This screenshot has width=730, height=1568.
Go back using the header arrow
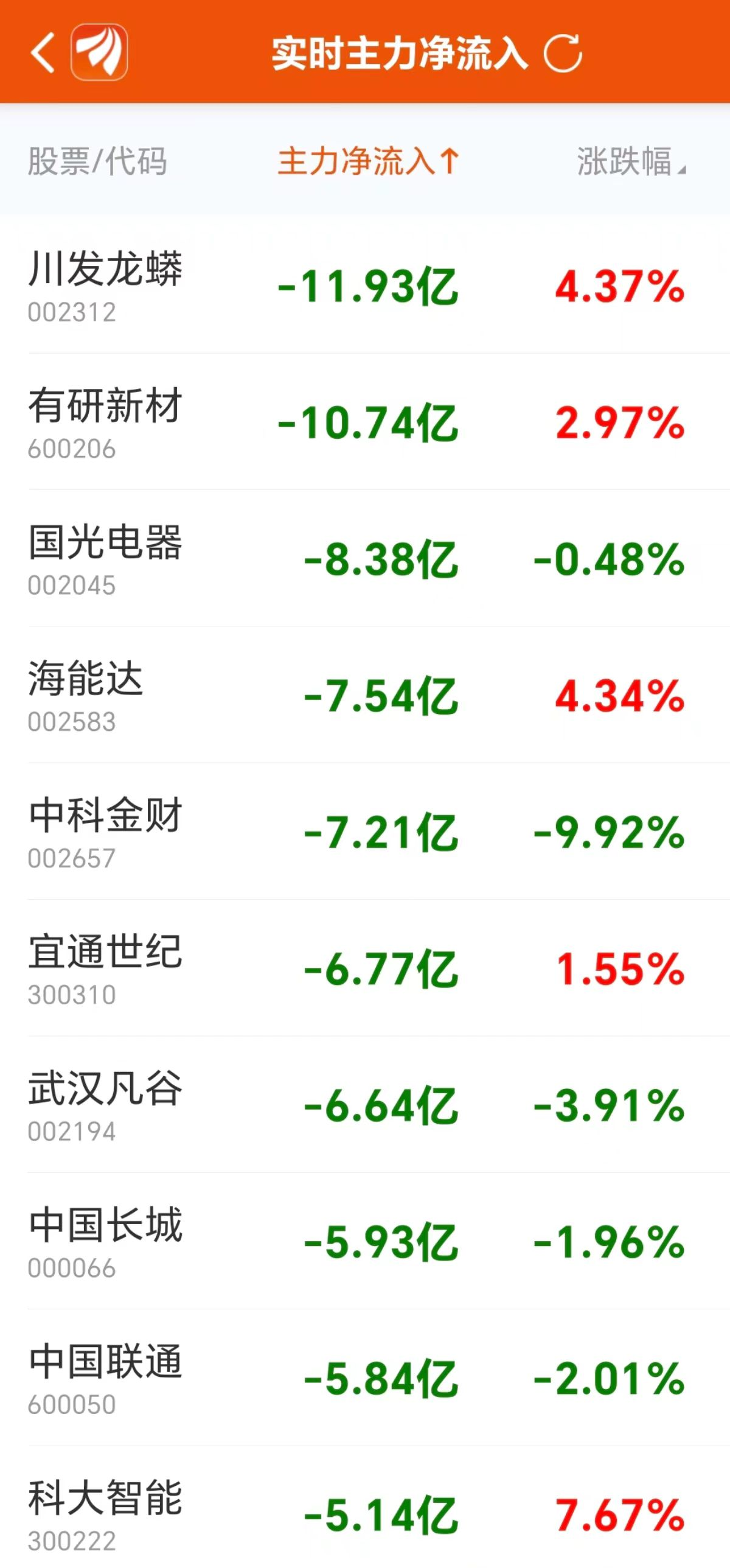[x=43, y=52]
